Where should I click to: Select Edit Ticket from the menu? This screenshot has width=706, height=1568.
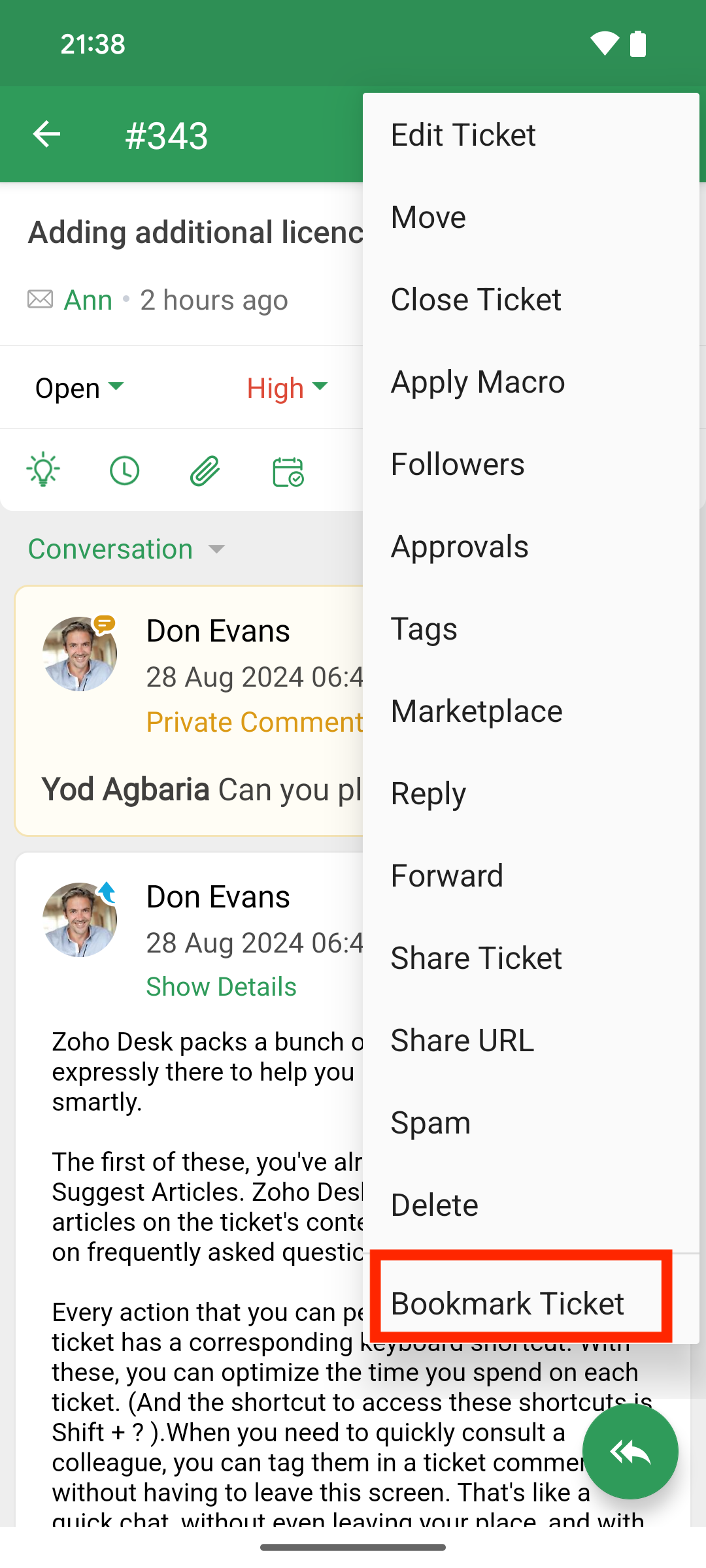click(x=463, y=135)
